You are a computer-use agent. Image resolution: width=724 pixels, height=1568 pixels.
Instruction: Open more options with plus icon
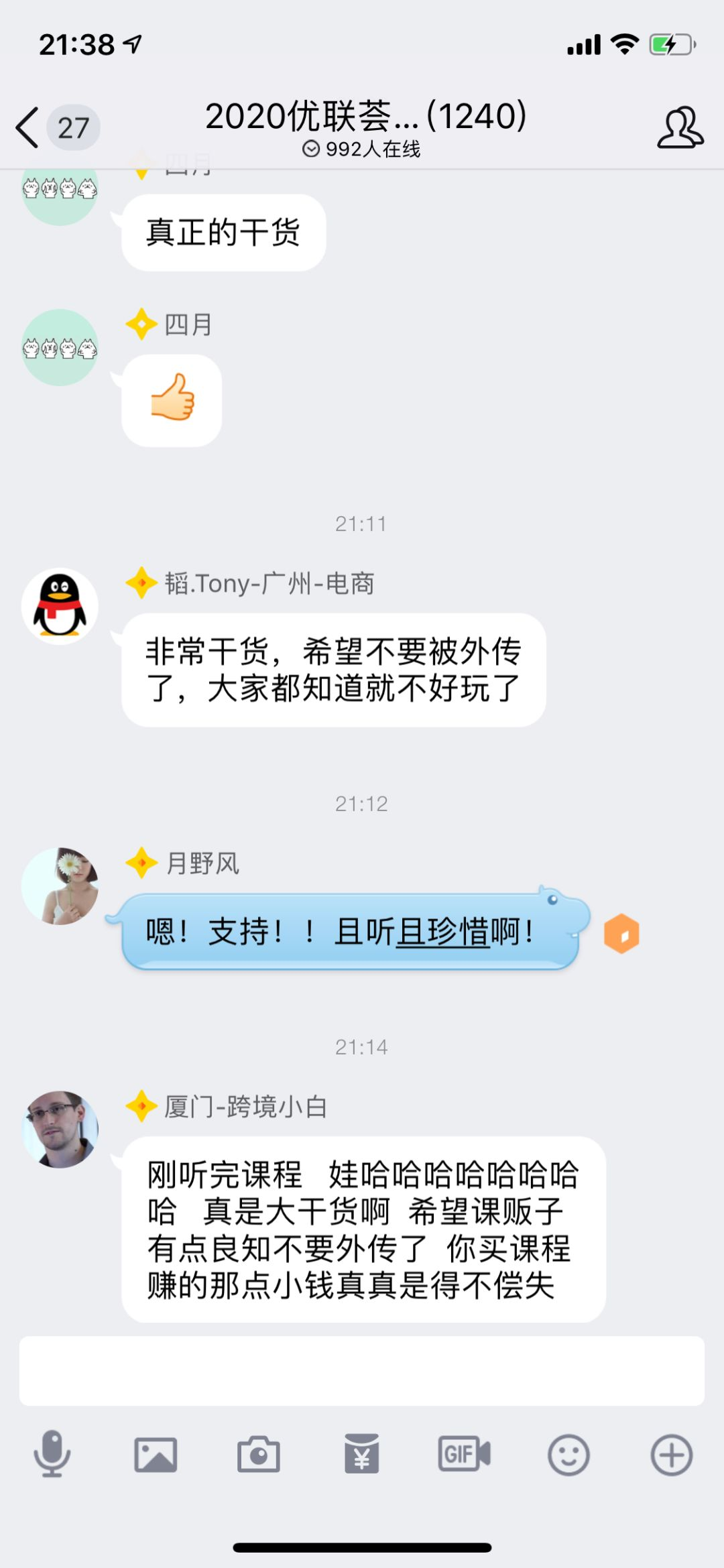[671, 1455]
